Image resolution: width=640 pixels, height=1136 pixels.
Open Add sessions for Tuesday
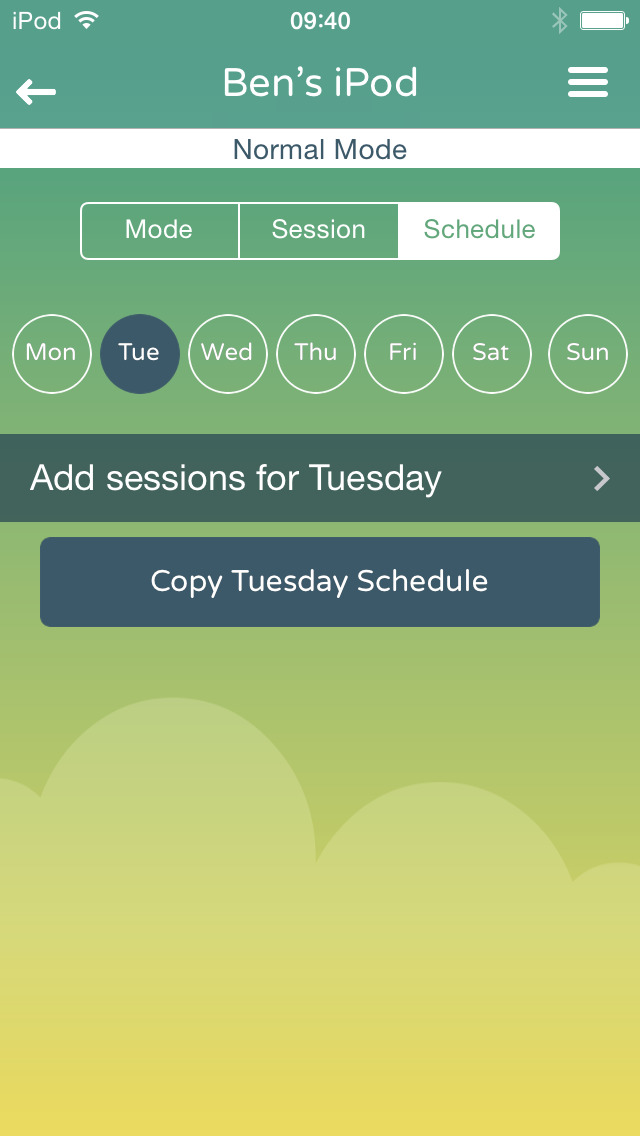pyautogui.click(x=320, y=478)
